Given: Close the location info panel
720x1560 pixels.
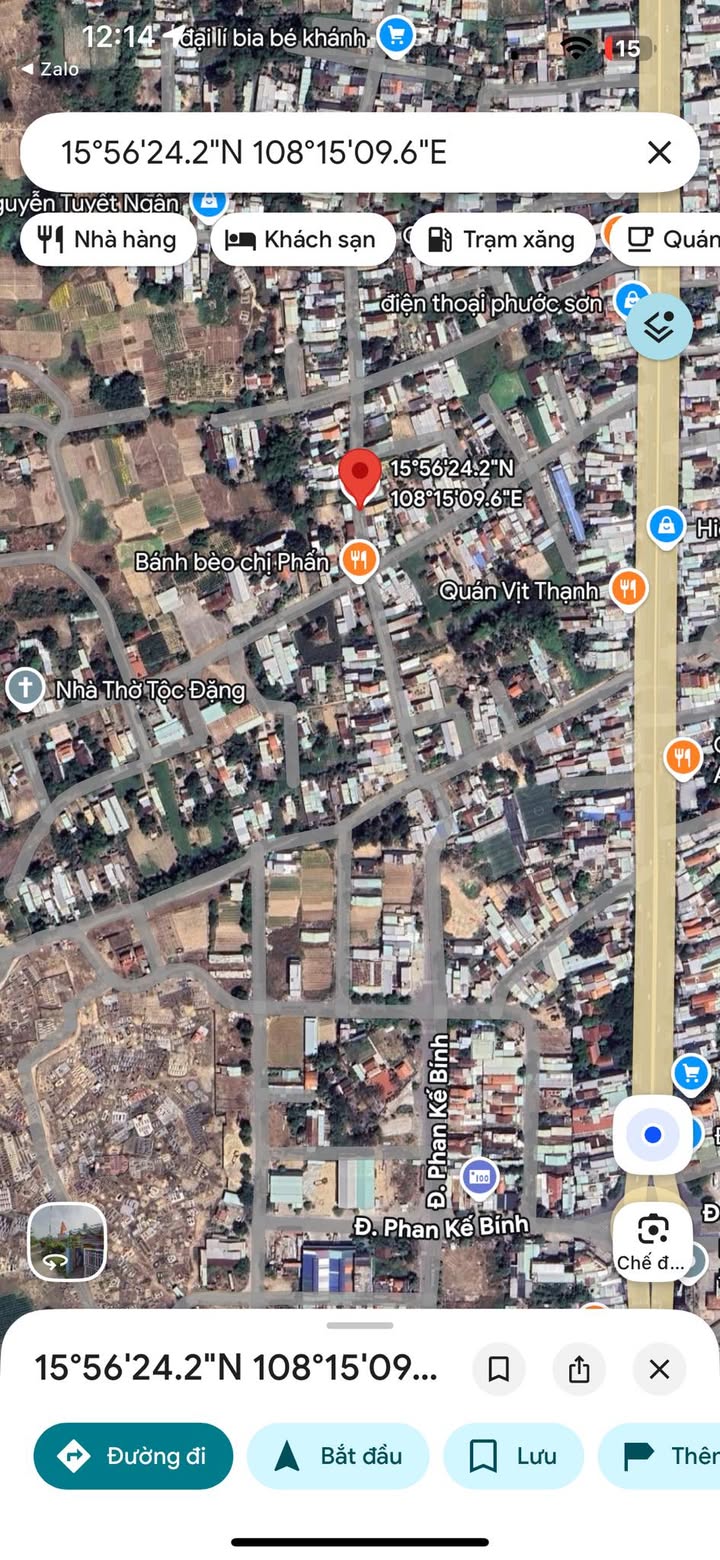Looking at the screenshot, I should (659, 1369).
